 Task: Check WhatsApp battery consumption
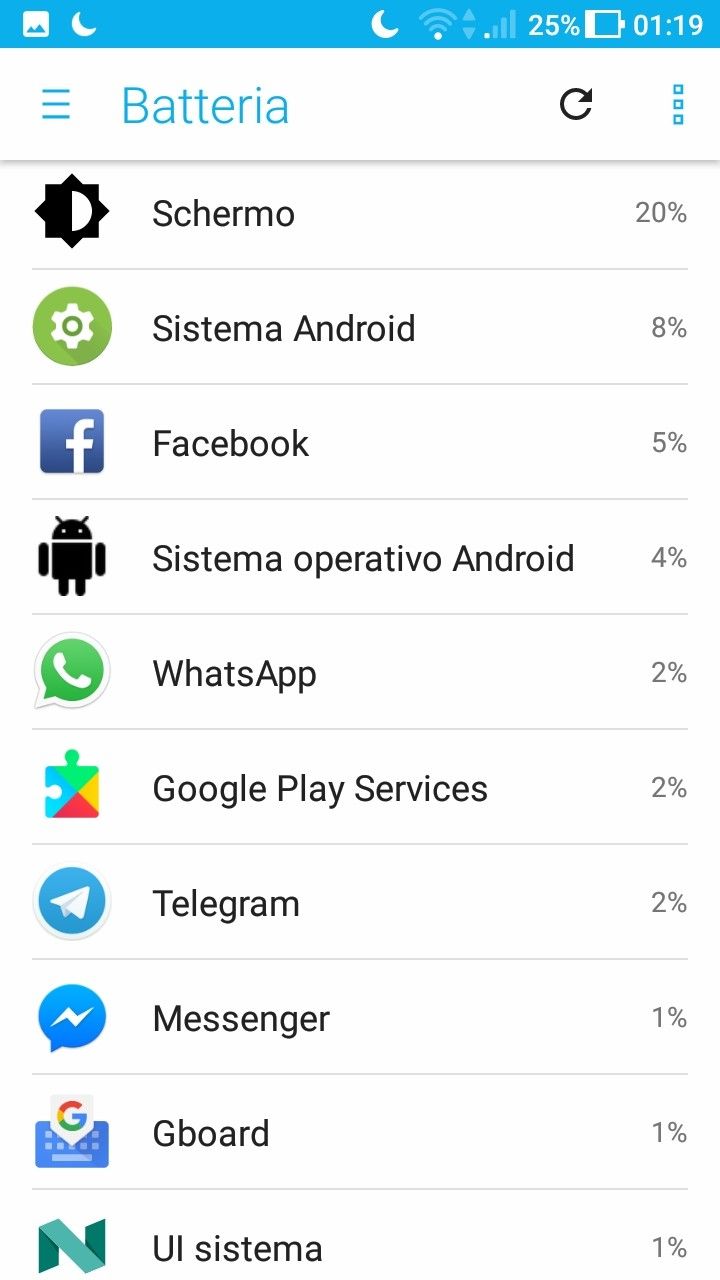360,673
